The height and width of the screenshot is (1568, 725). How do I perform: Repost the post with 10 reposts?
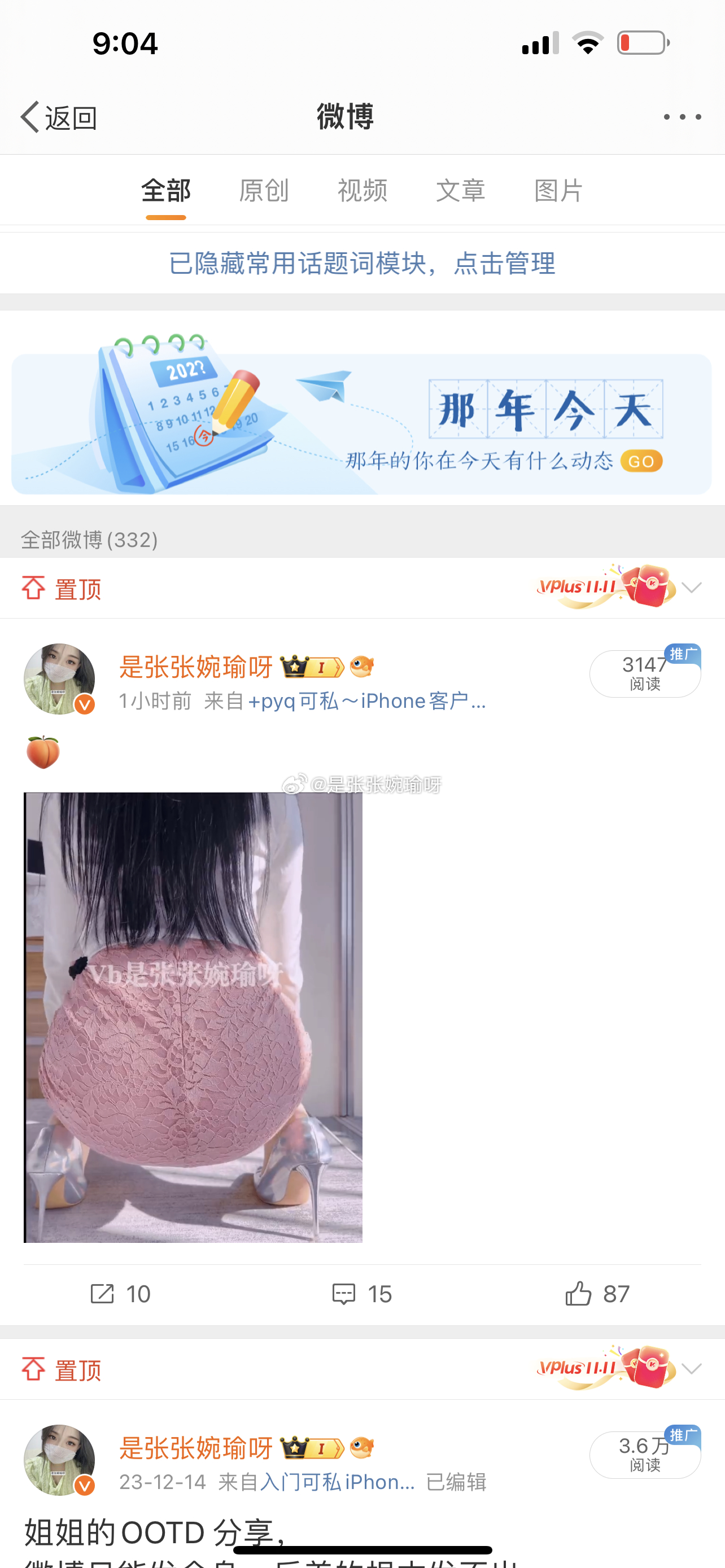point(120,1294)
